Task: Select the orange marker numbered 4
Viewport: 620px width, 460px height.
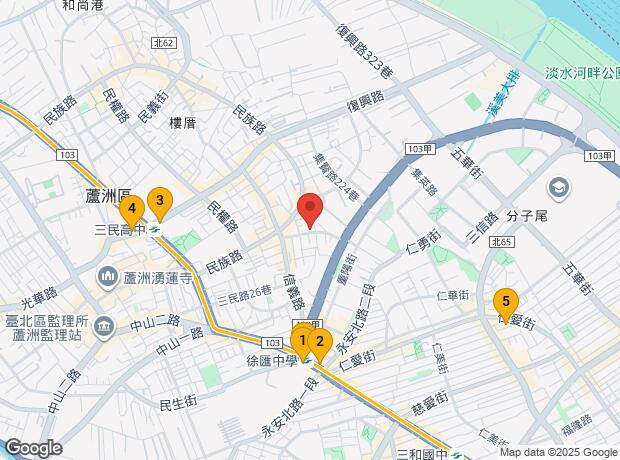Action: point(132,212)
